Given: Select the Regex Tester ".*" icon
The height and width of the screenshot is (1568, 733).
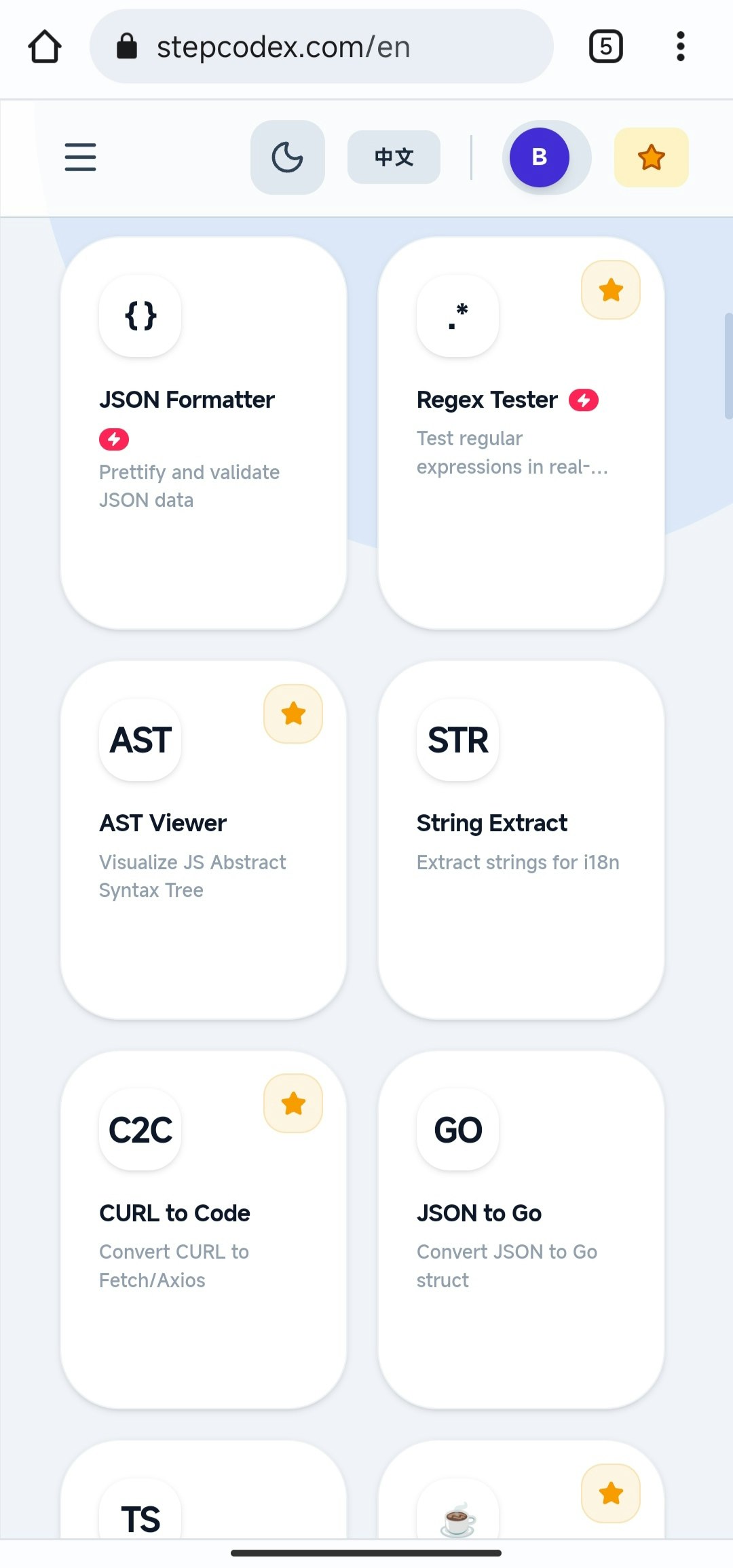Looking at the screenshot, I should 457,318.
